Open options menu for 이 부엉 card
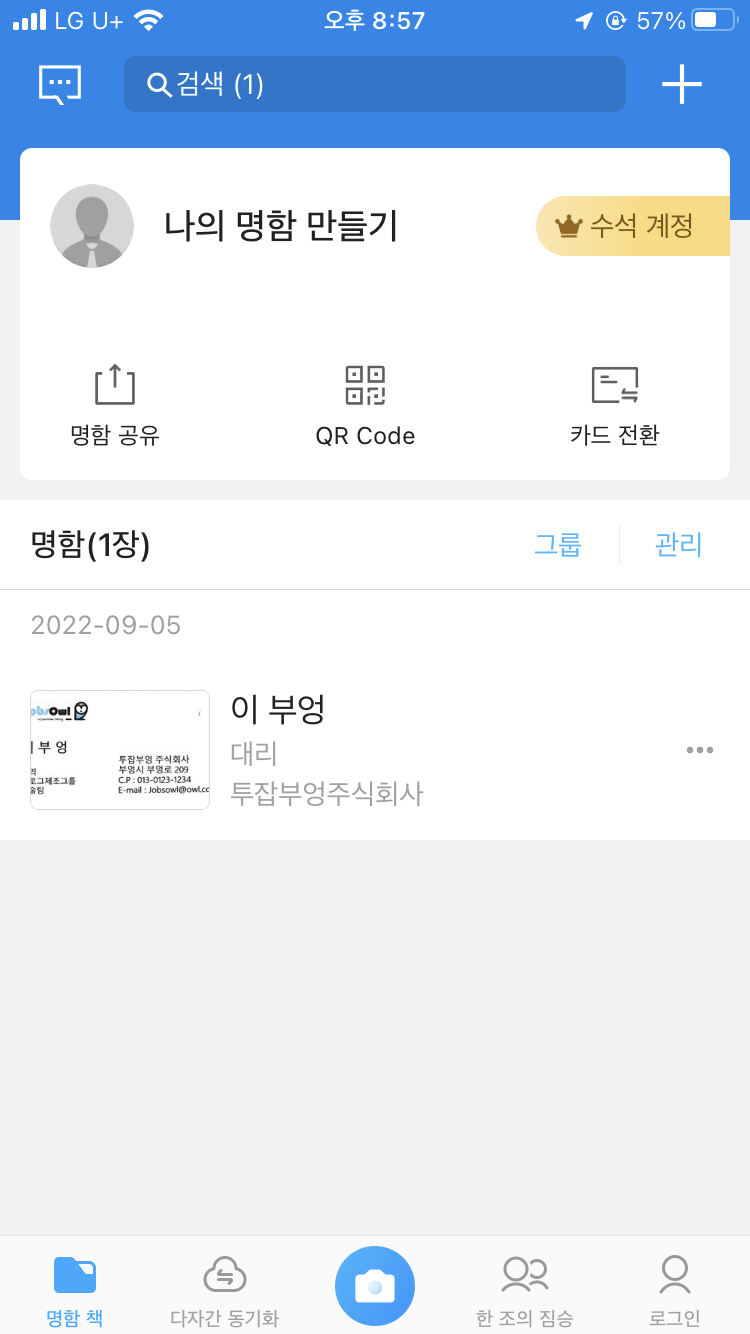The width and height of the screenshot is (750, 1334). (700, 749)
